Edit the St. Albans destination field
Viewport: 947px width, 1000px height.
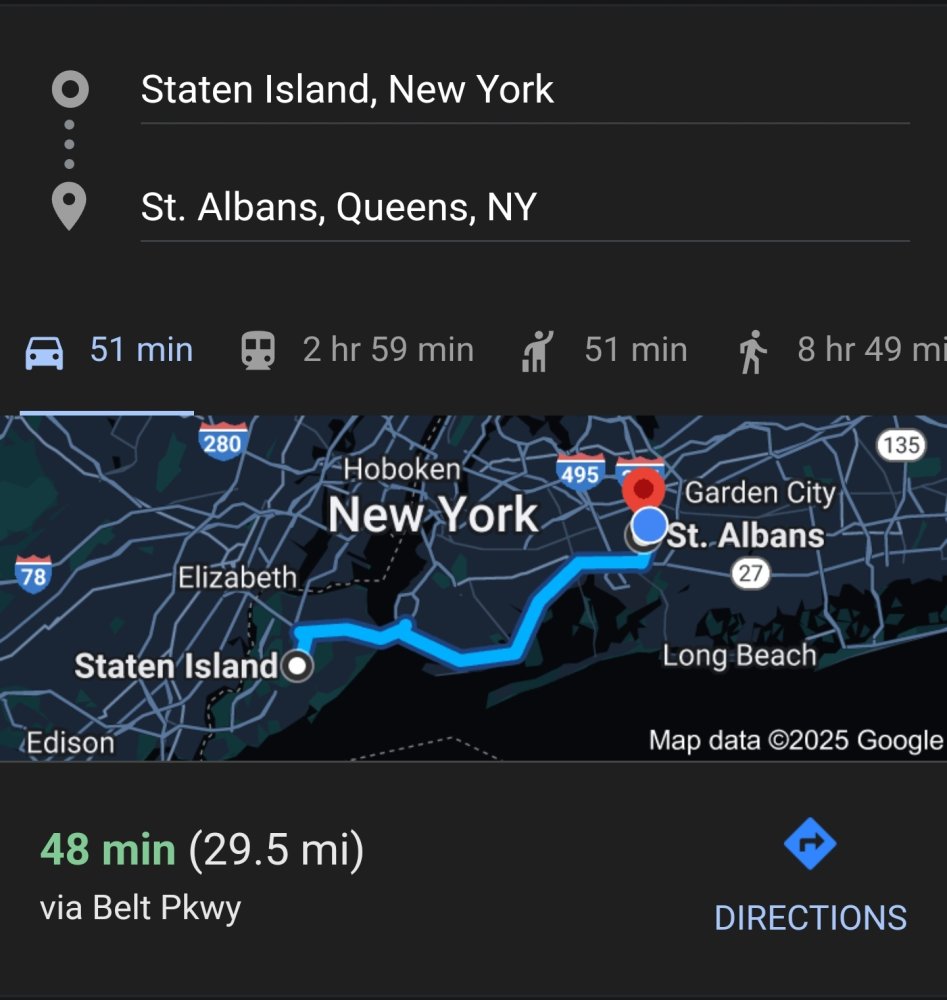click(524, 207)
